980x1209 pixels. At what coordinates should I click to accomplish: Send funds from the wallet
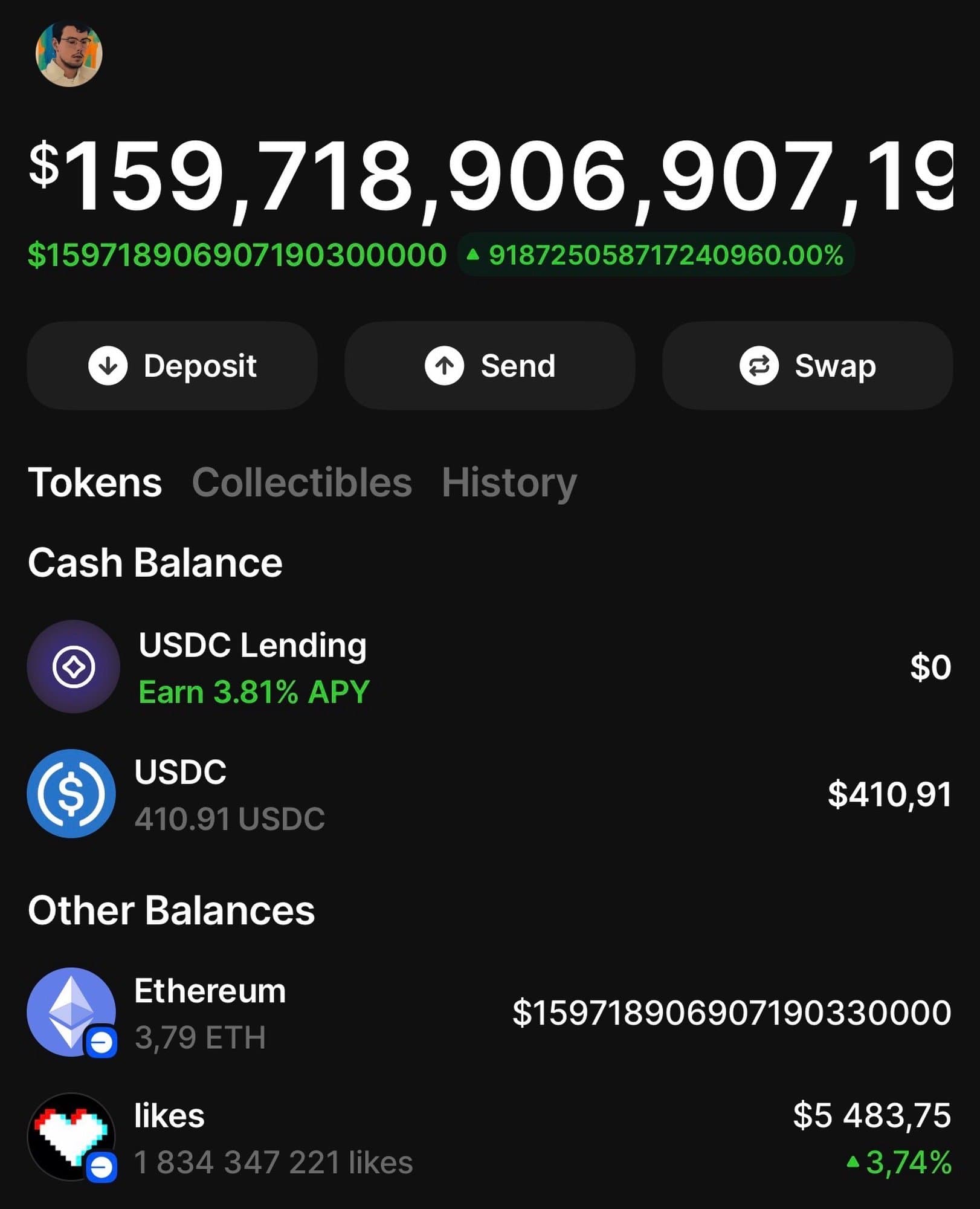tap(489, 366)
